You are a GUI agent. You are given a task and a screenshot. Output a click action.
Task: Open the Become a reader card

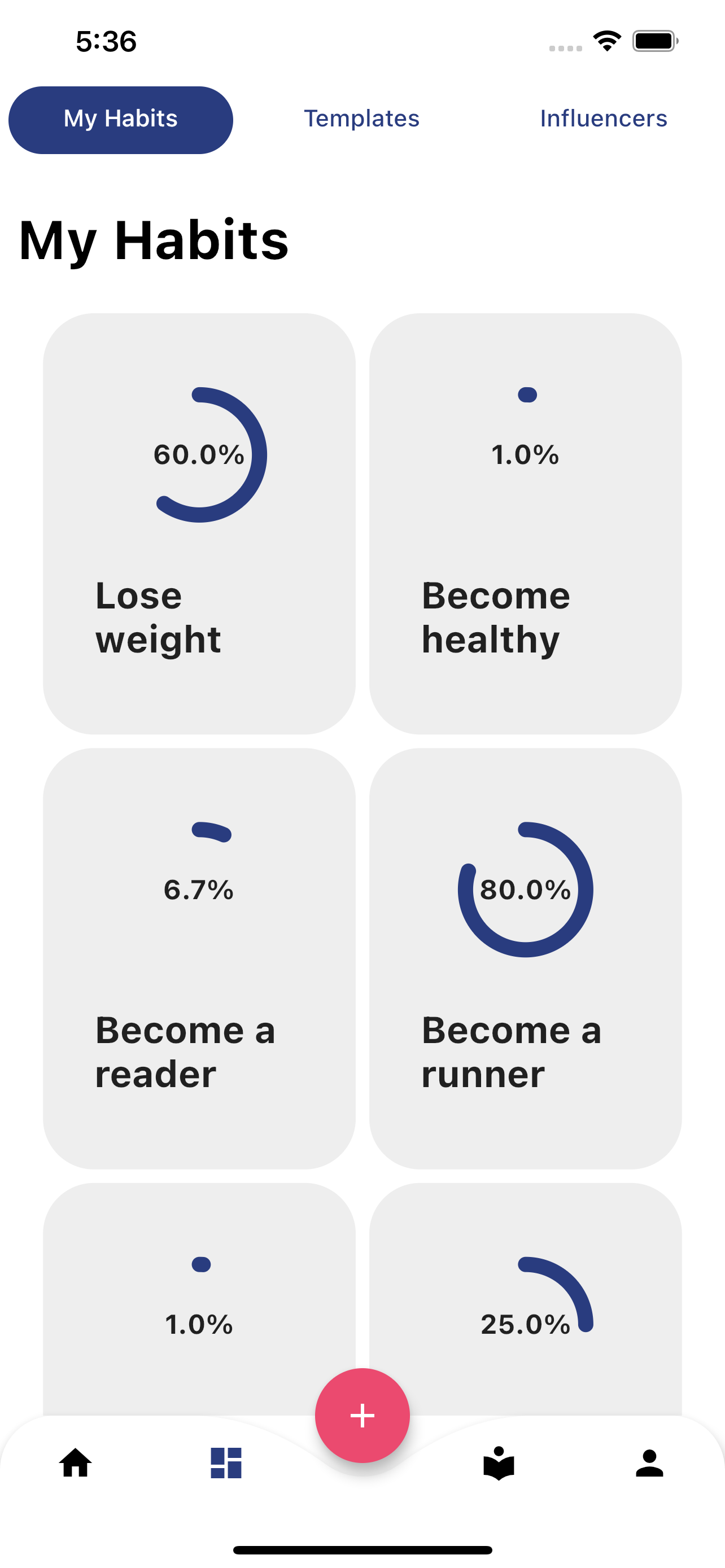[x=199, y=959]
